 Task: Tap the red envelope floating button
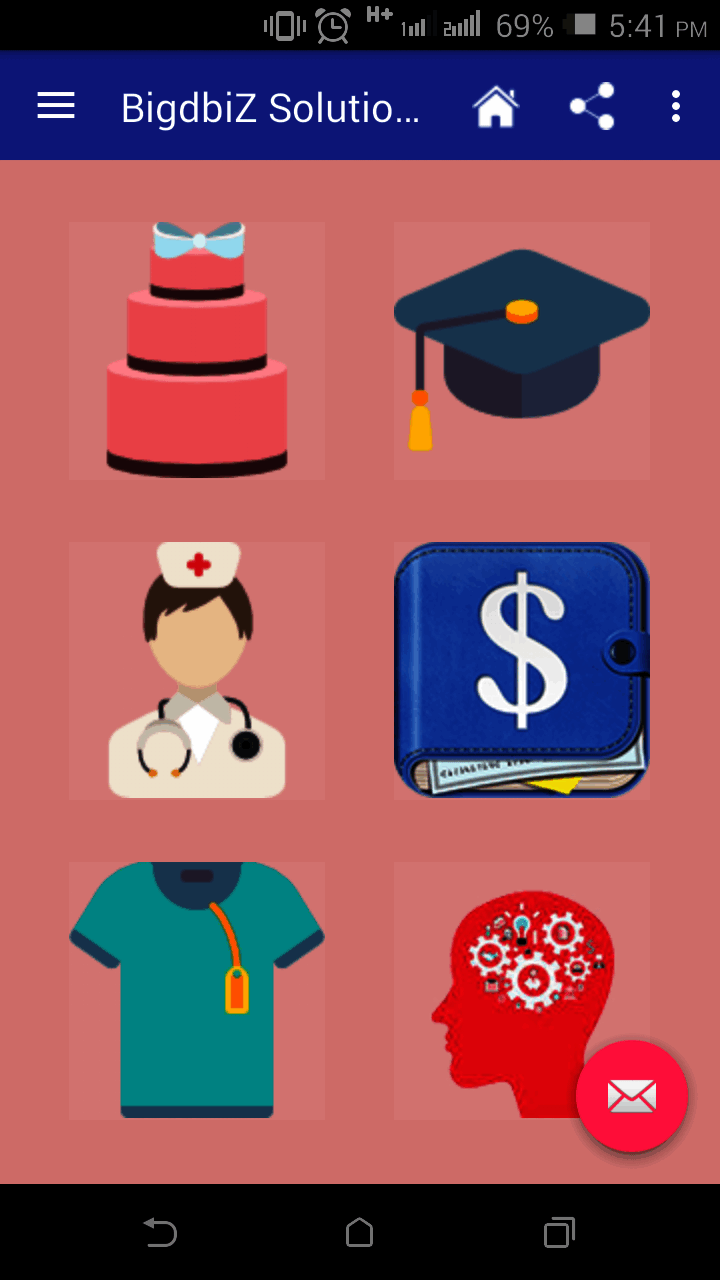pos(632,1096)
